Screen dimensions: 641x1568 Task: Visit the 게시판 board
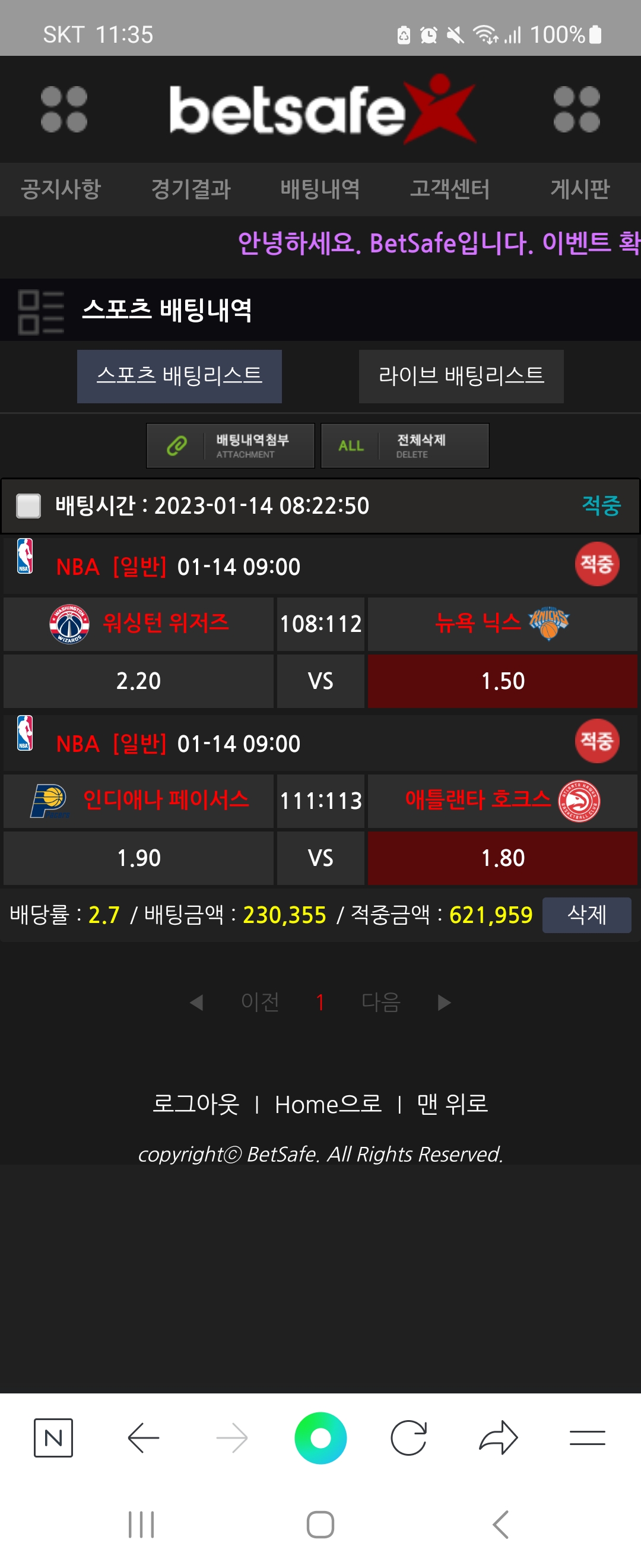(580, 189)
